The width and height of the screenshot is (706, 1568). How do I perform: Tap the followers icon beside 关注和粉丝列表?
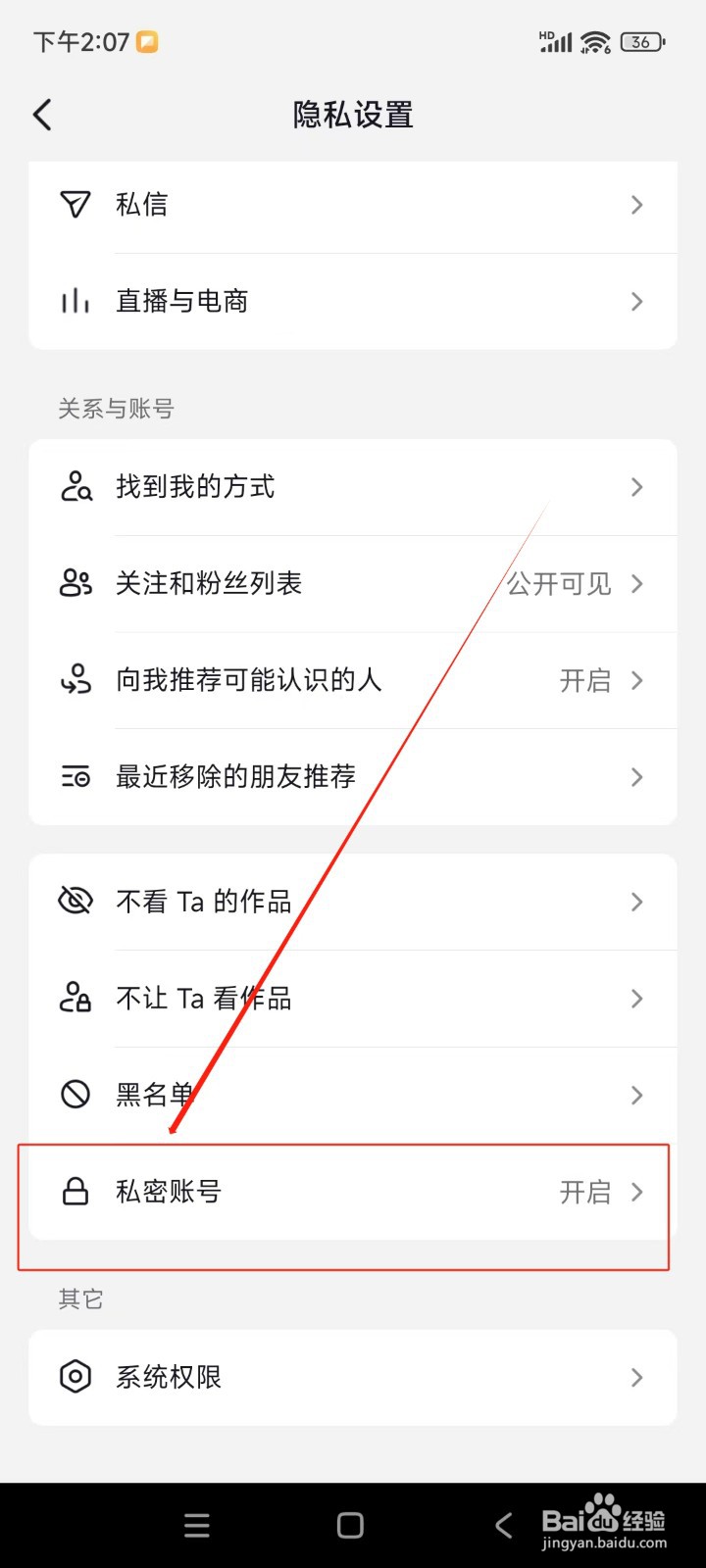(x=76, y=583)
